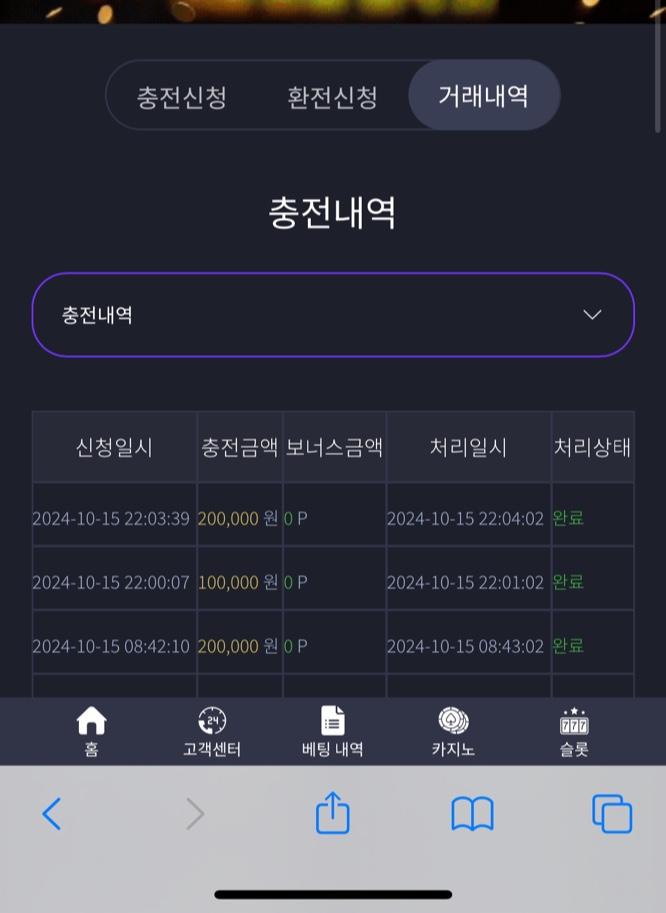The height and width of the screenshot is (913, 666).
Task: Select the 거래내역 tab
Action: (484, 96)
